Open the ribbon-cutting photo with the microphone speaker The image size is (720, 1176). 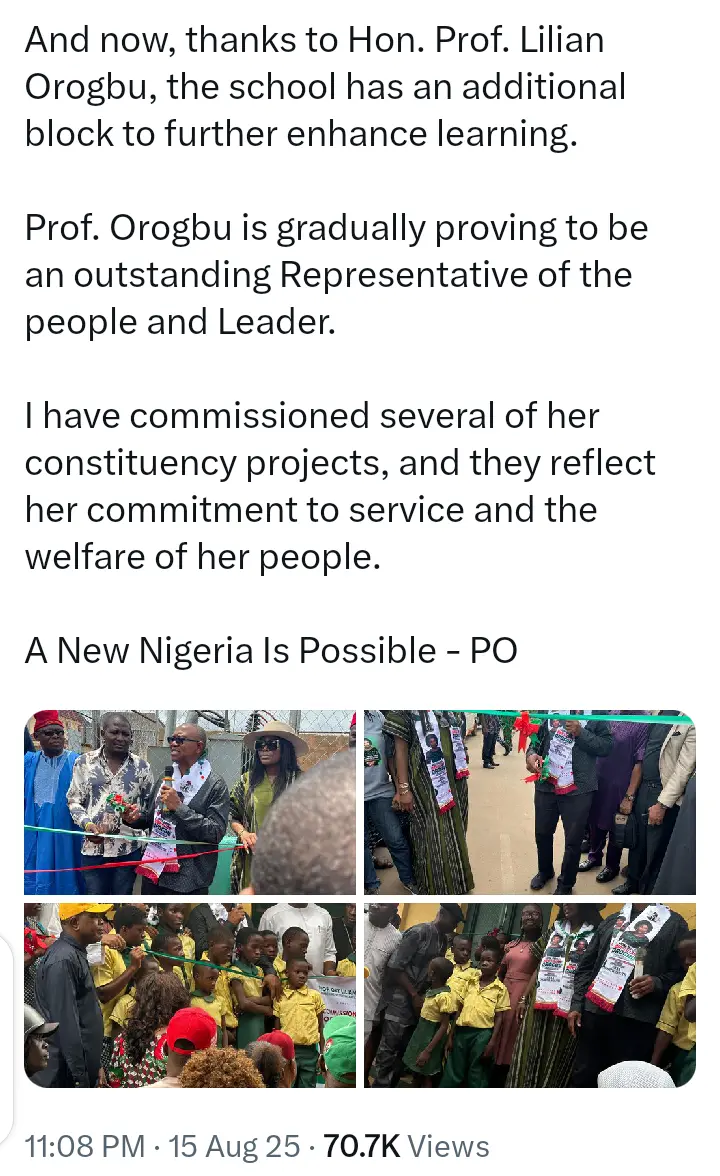click(x=190, y=802)
